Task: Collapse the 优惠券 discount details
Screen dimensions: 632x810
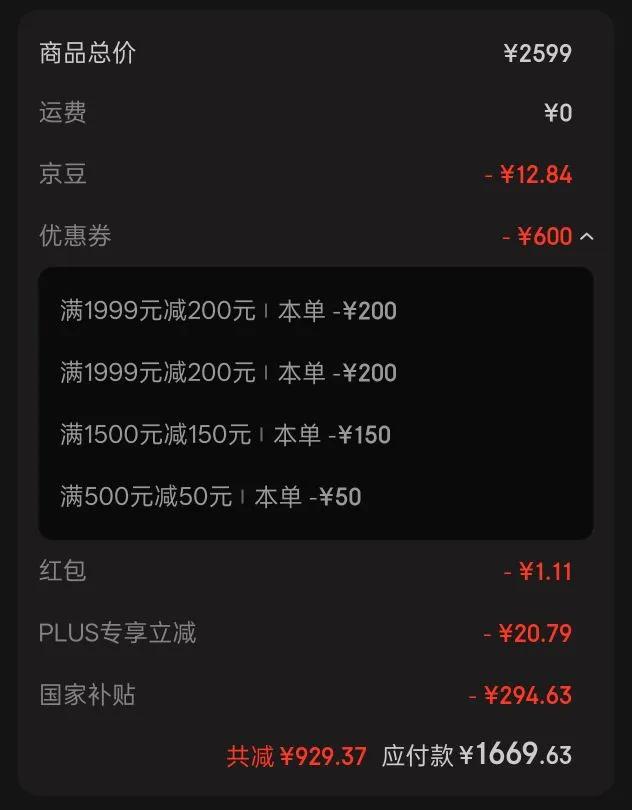Action: tap(587, 237)
